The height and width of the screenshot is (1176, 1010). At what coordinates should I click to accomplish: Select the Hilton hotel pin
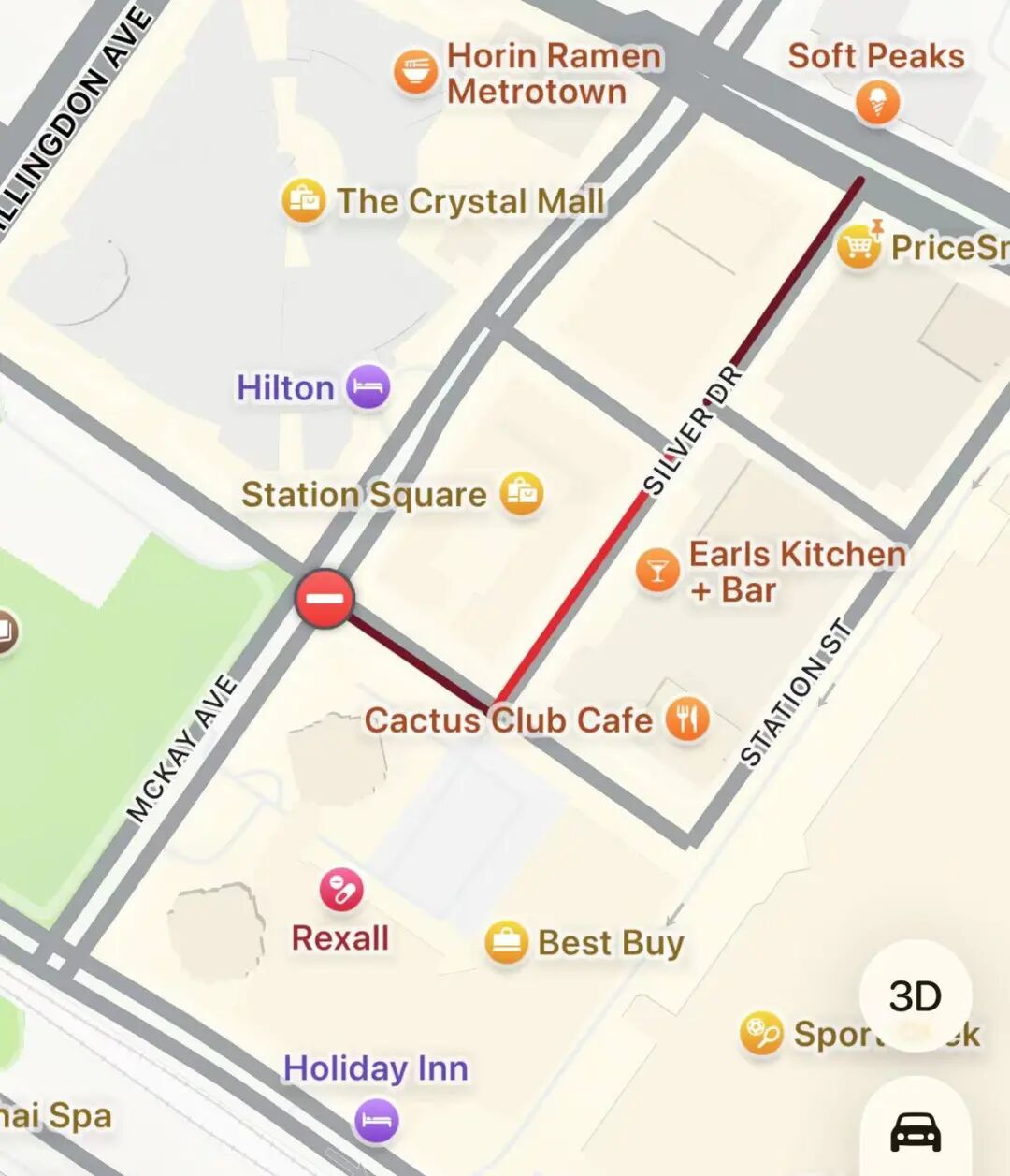pyautogui.click(x=368, y=386)
